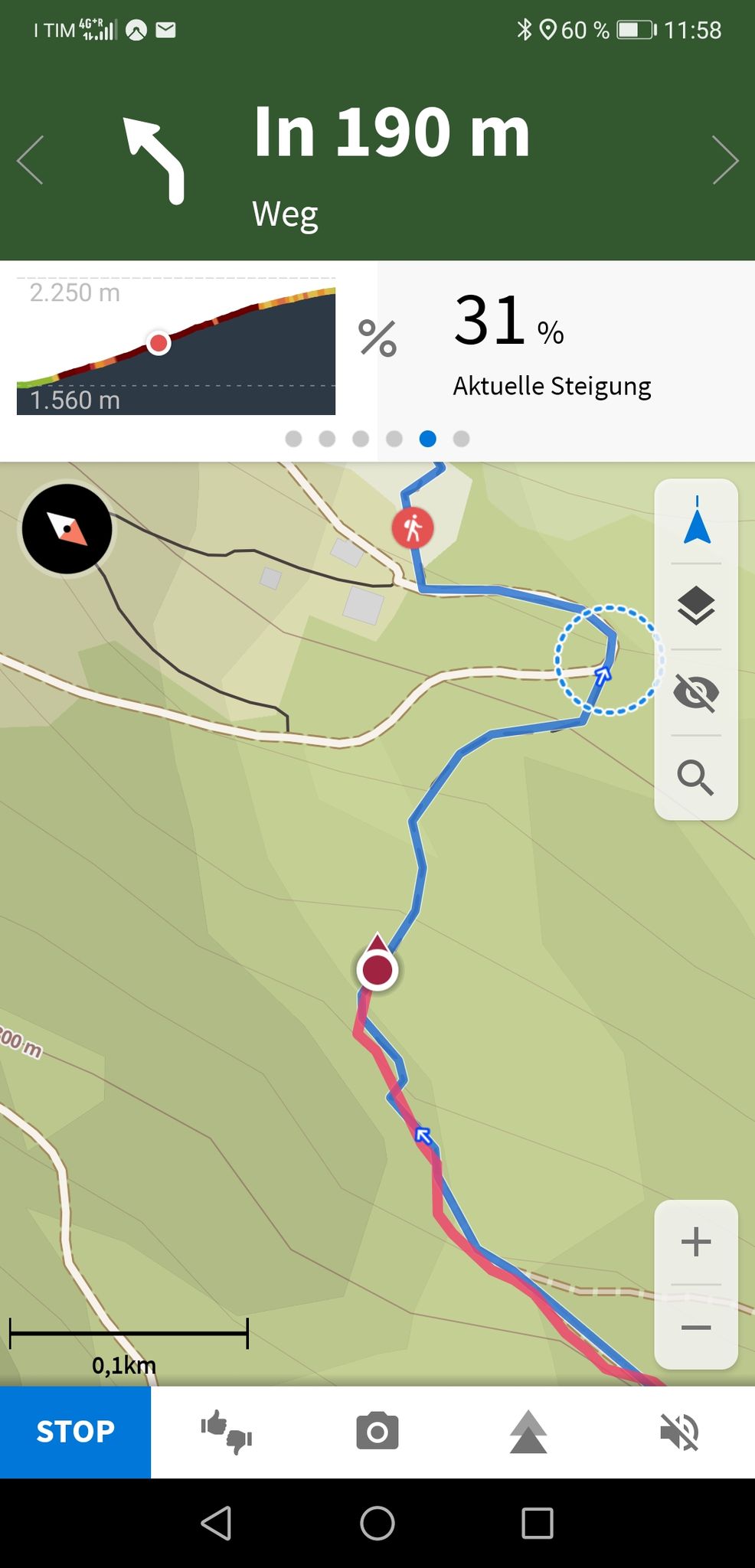Stop the navigation with the STOP button
This screenshot has height=1568, width=755.
tap(75, 1431)
